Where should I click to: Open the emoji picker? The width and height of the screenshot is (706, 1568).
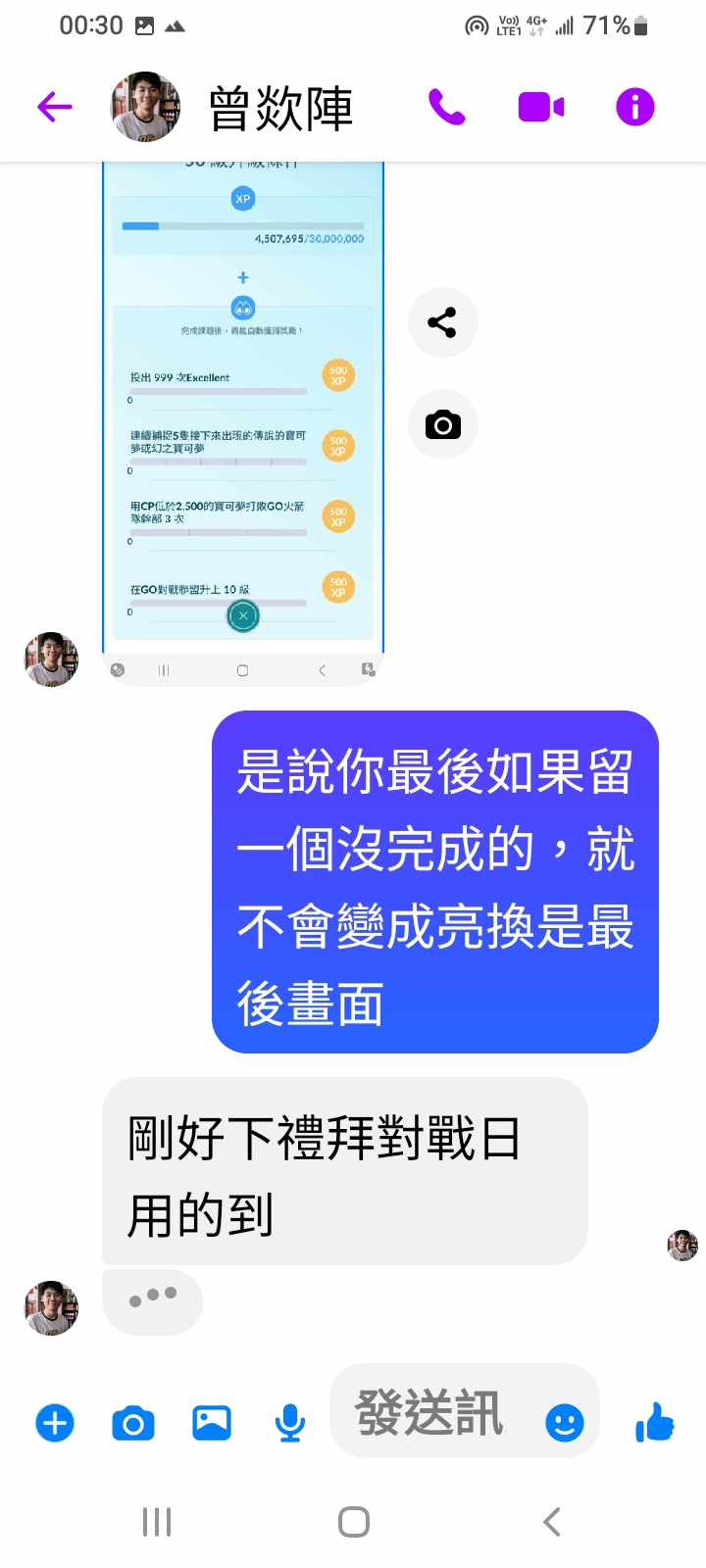pos(564,1422)
